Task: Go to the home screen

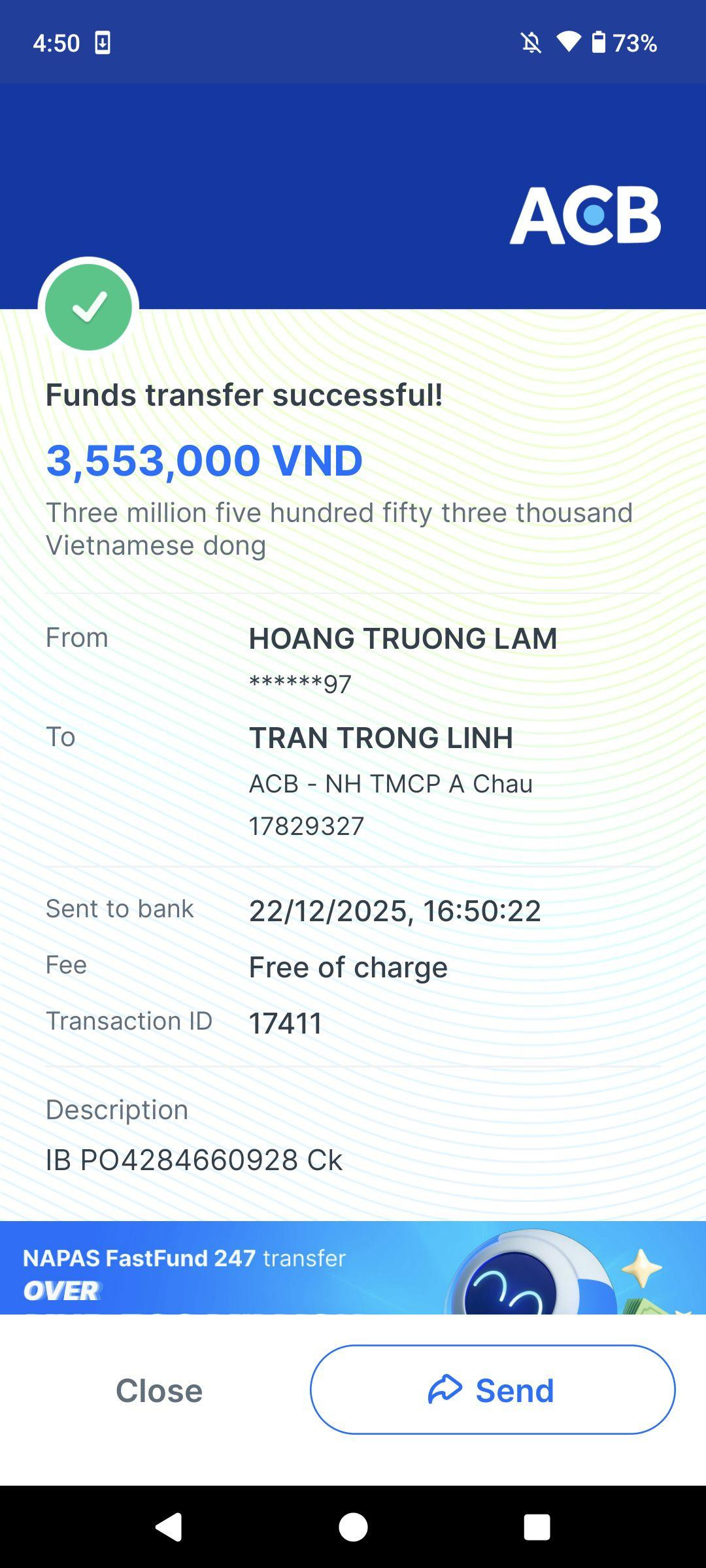Action: [x=353, y=1527]
